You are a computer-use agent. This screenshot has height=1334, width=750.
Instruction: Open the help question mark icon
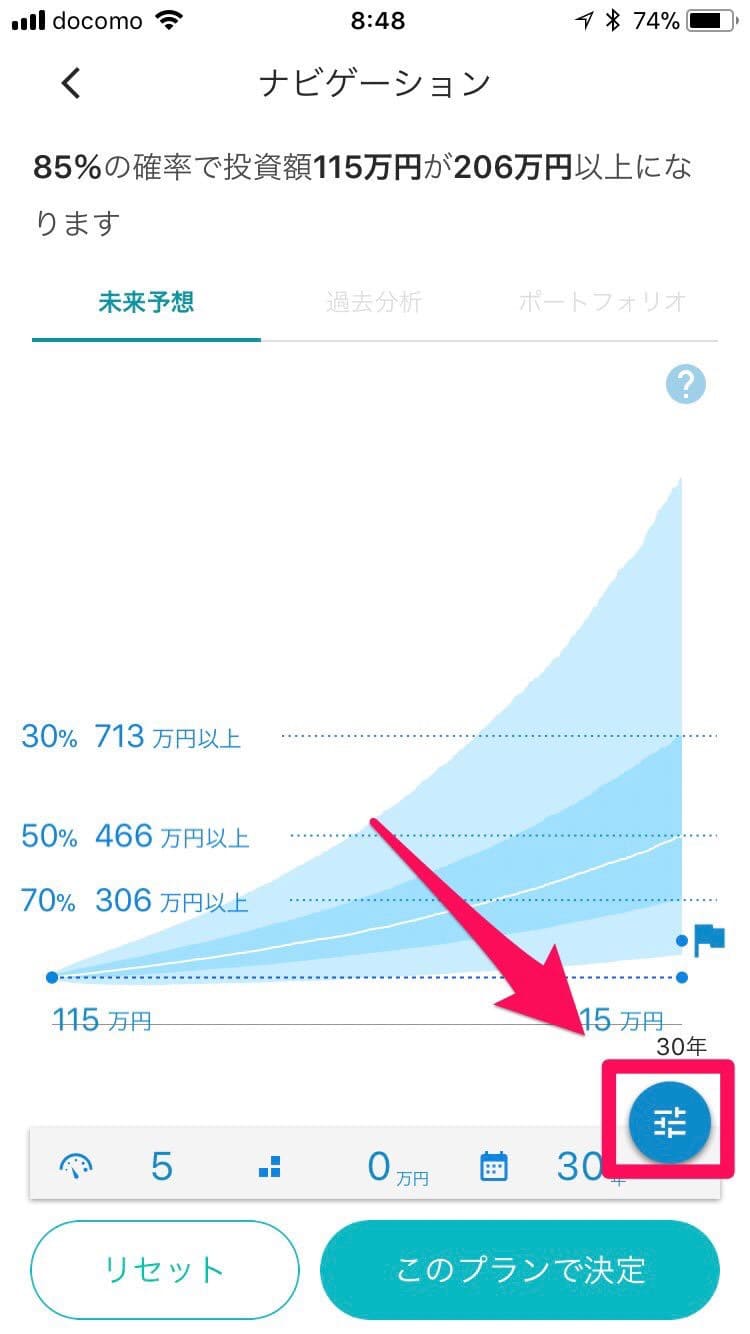click(x=686, y=384)
